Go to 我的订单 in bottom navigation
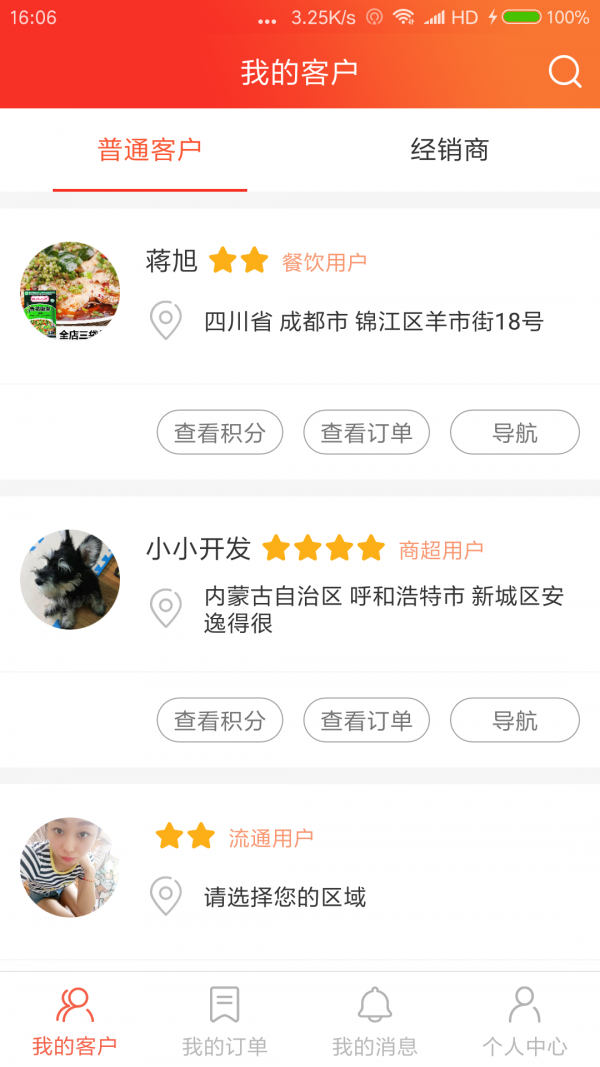The height and width of the screenshot is (1067, 600). (225, 1020)
